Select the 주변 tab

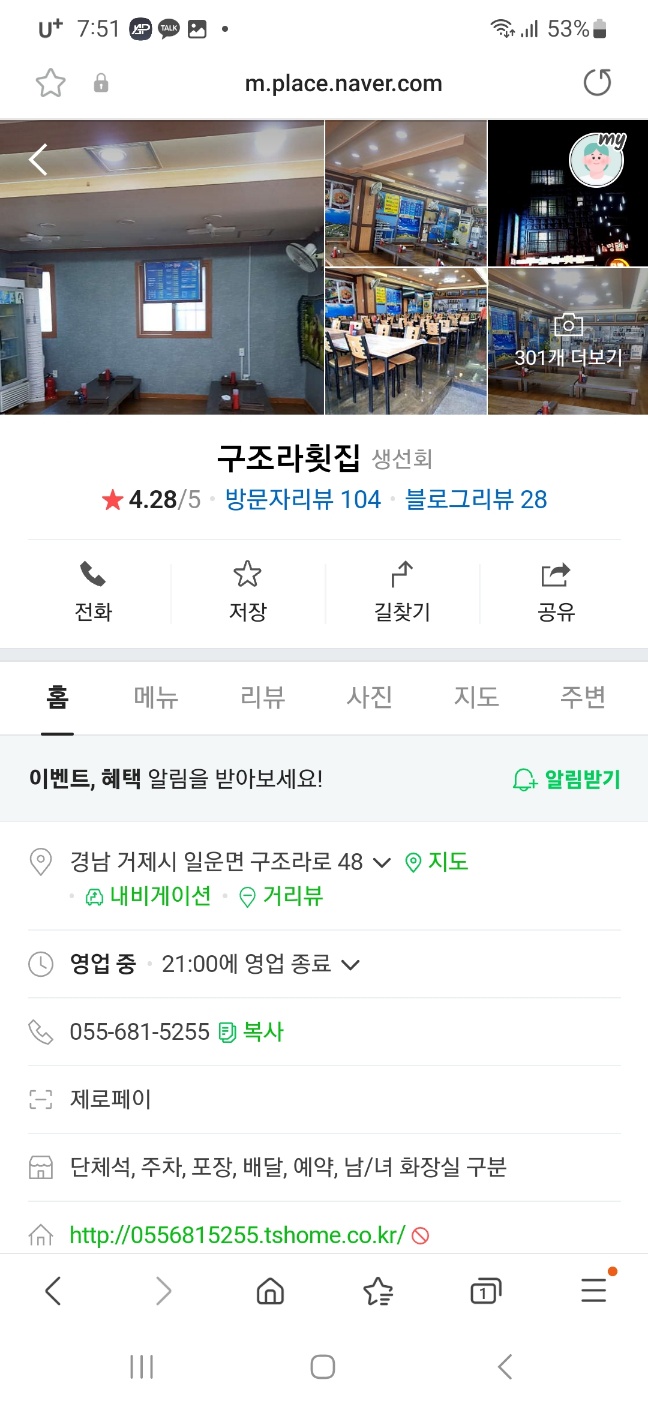tap(583, 697)
